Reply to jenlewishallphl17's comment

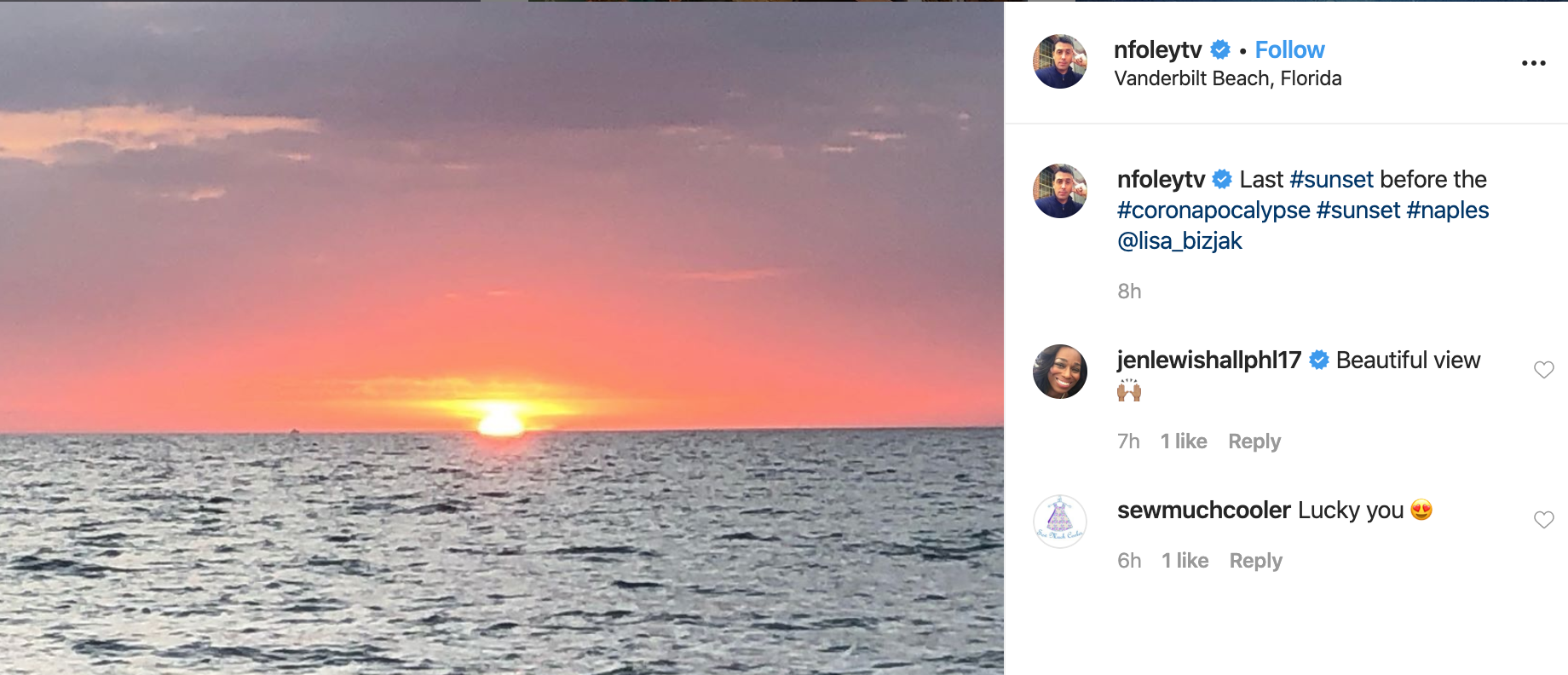tap(1254, 441)
